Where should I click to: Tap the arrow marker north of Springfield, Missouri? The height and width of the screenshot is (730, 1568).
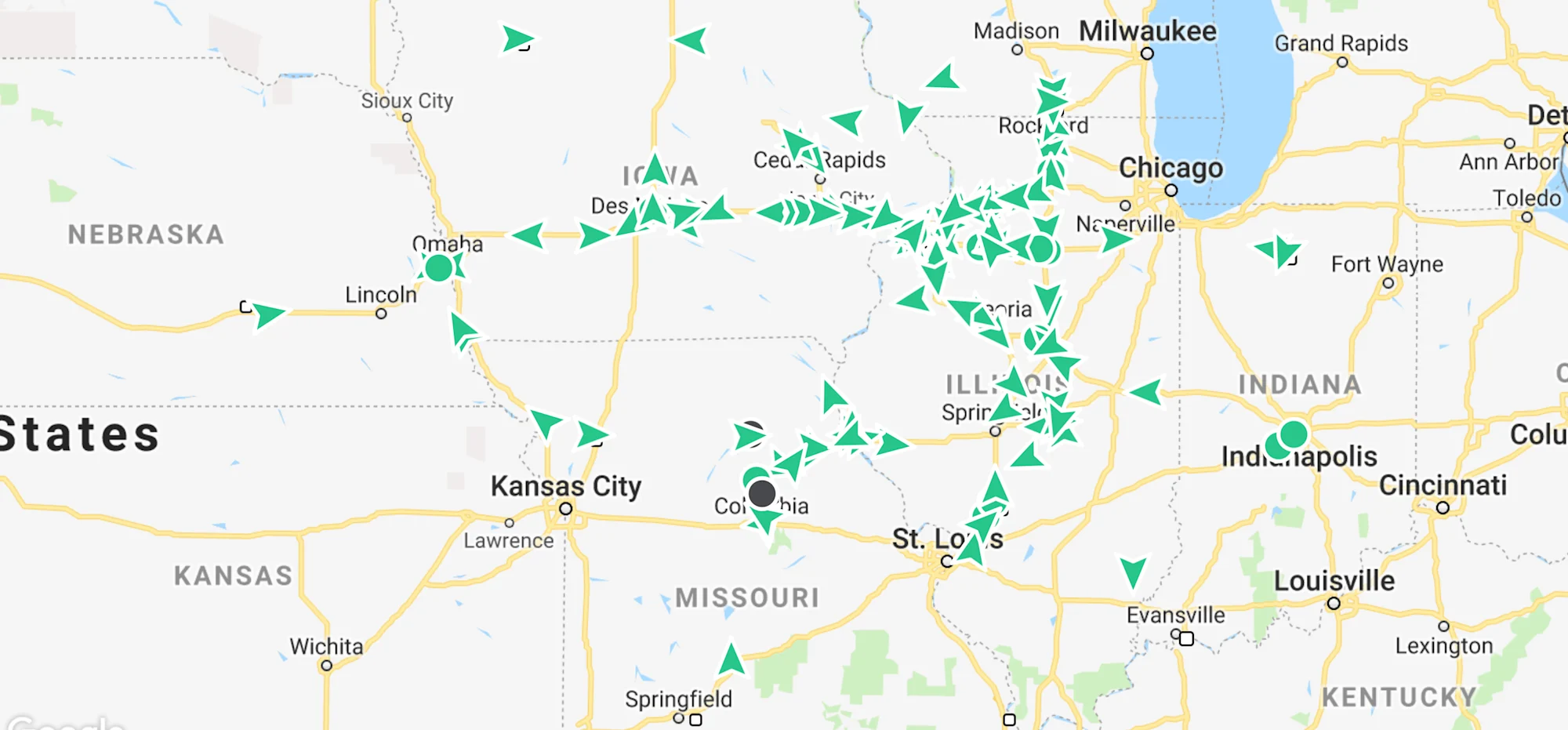point(731,660)
